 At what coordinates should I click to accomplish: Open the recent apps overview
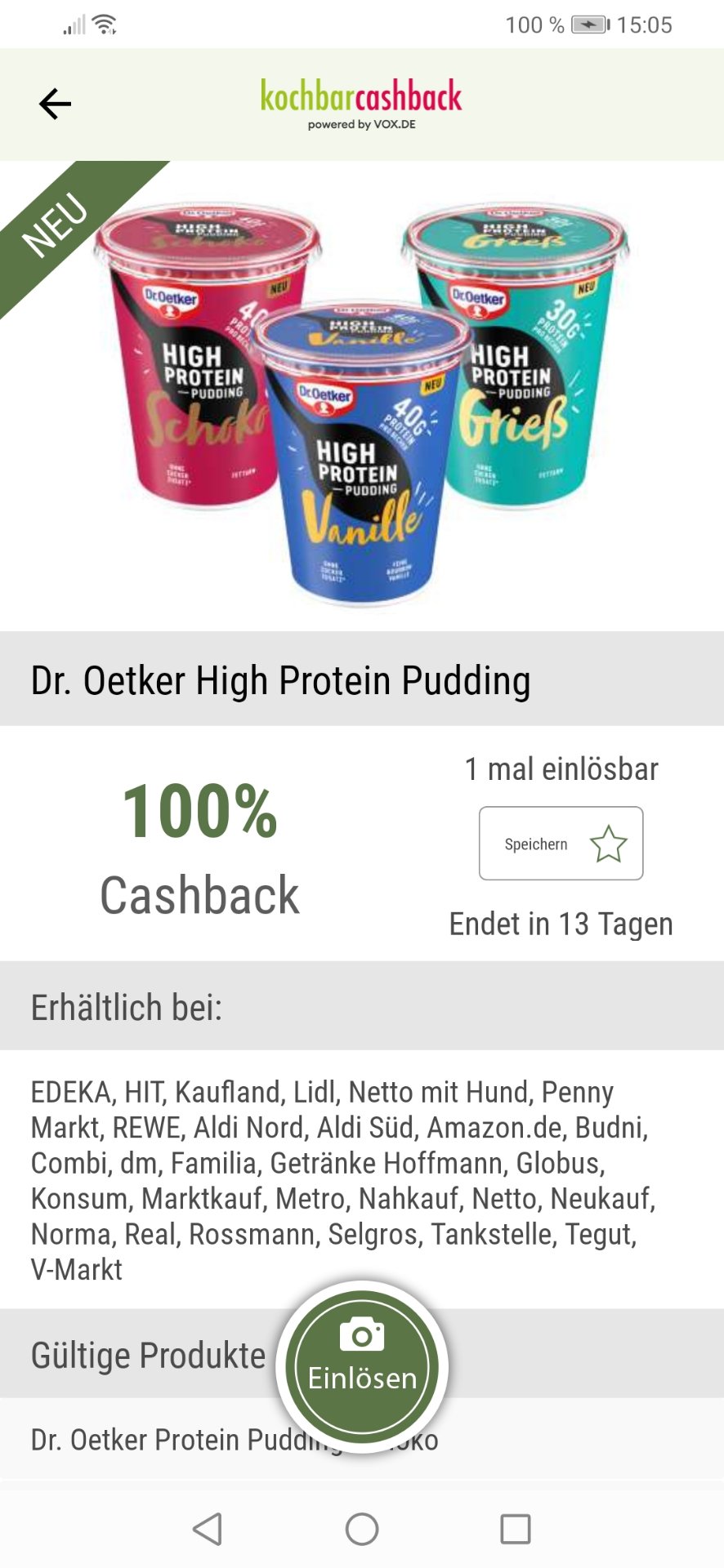516,1529
